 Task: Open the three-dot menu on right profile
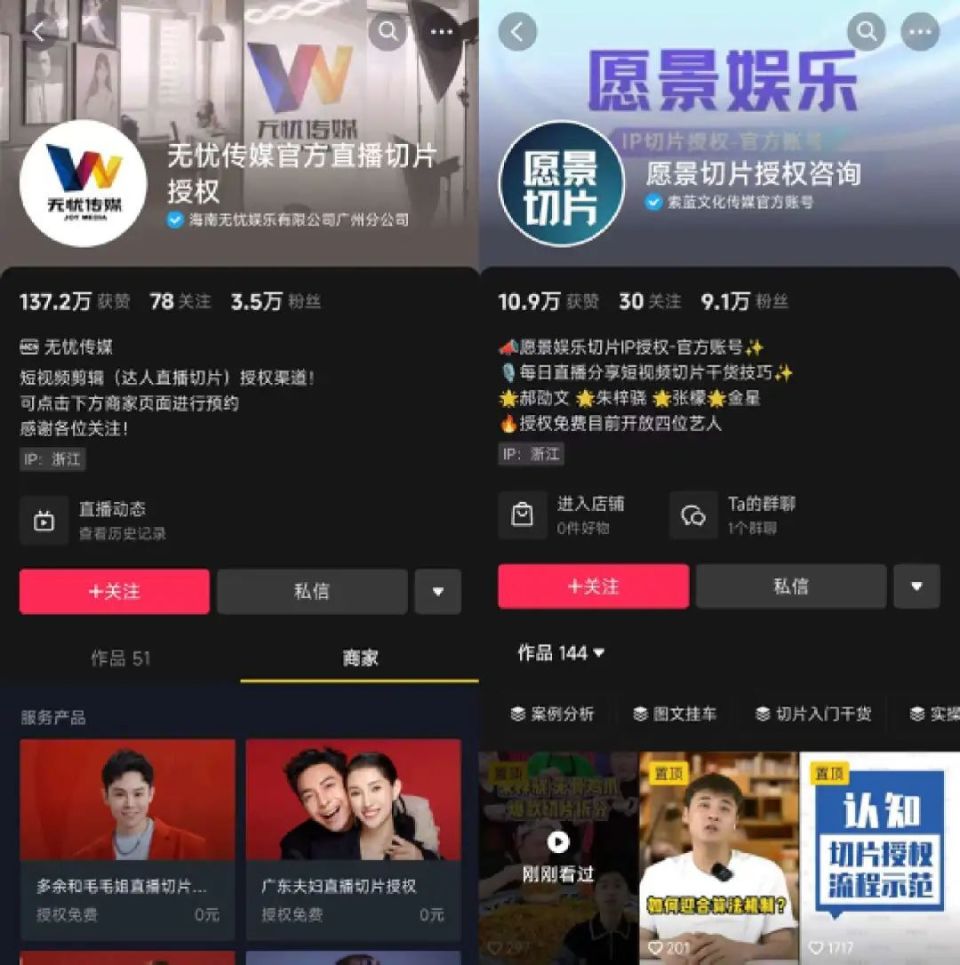click(919, 32)
